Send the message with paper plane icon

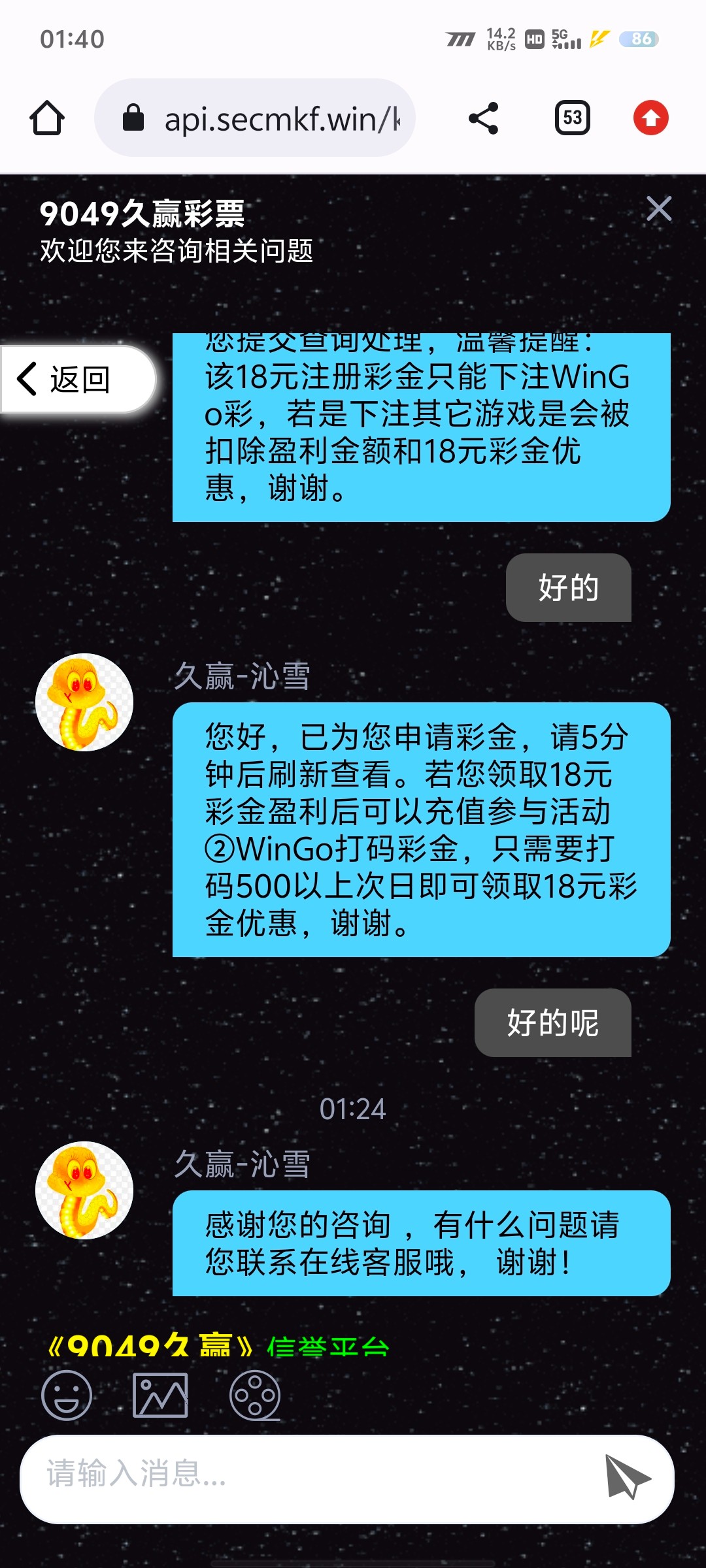click(626, 1478)
